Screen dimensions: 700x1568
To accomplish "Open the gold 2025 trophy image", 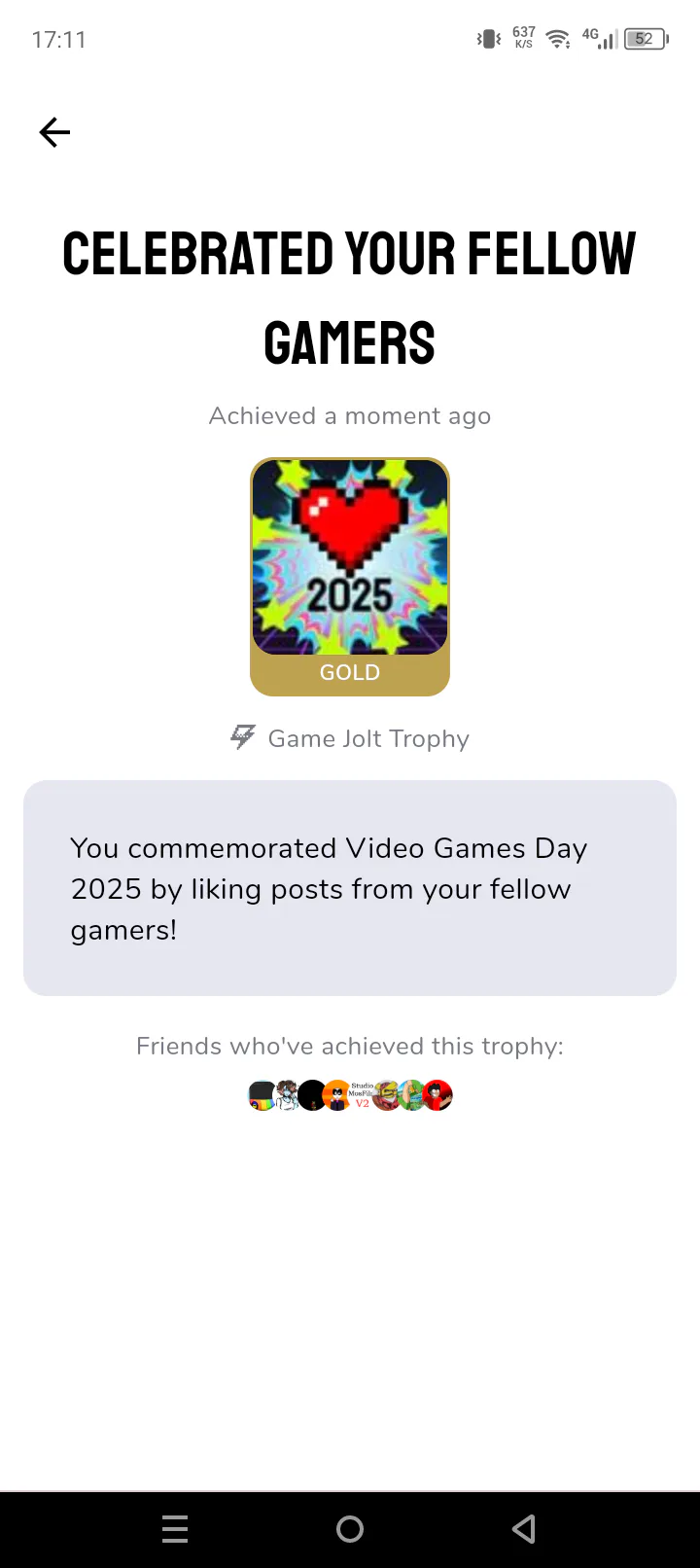I will coord(350,577).
